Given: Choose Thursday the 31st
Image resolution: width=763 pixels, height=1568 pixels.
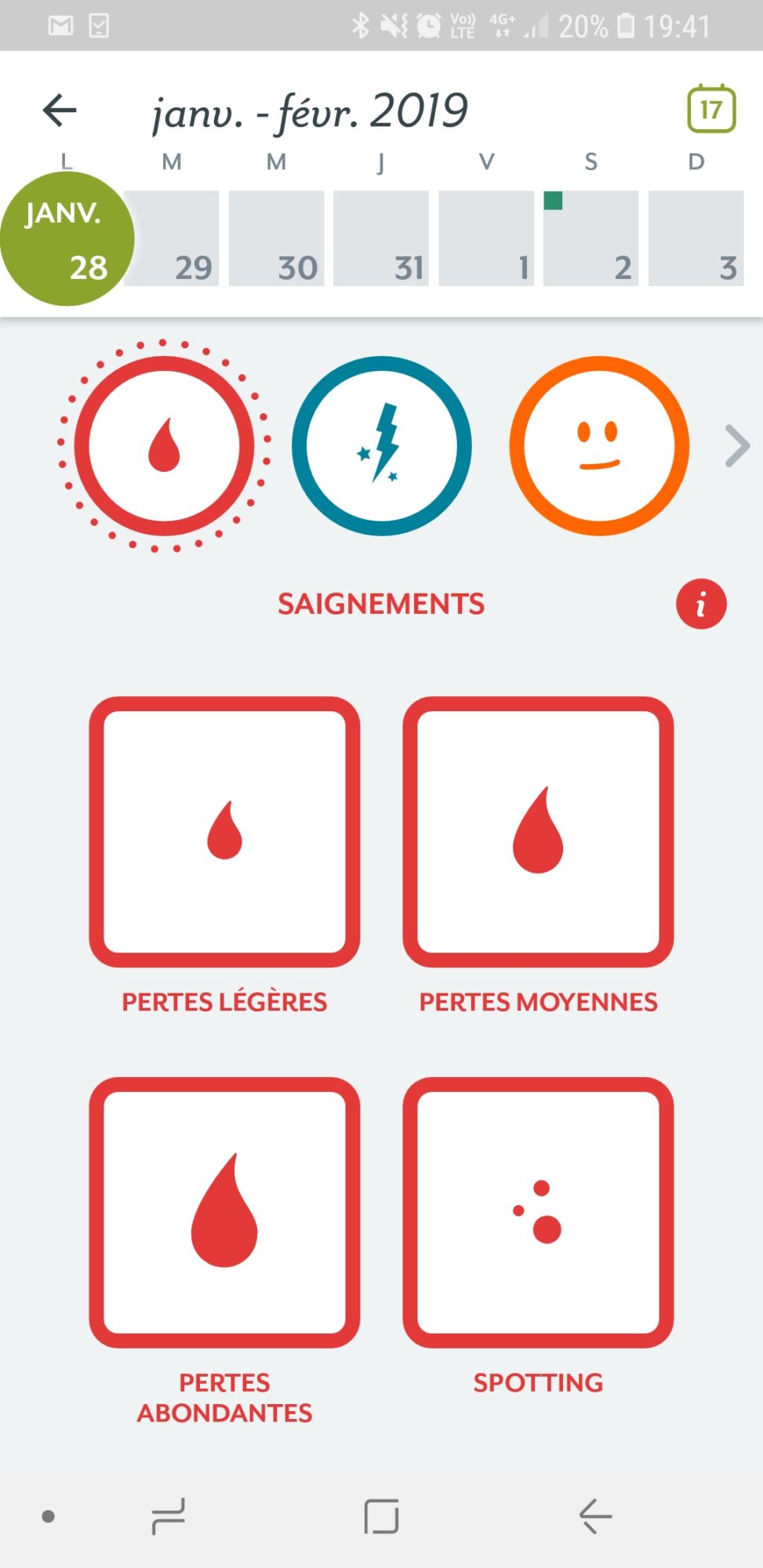Looking at the screenshot, I should click(x=381, y=238).
